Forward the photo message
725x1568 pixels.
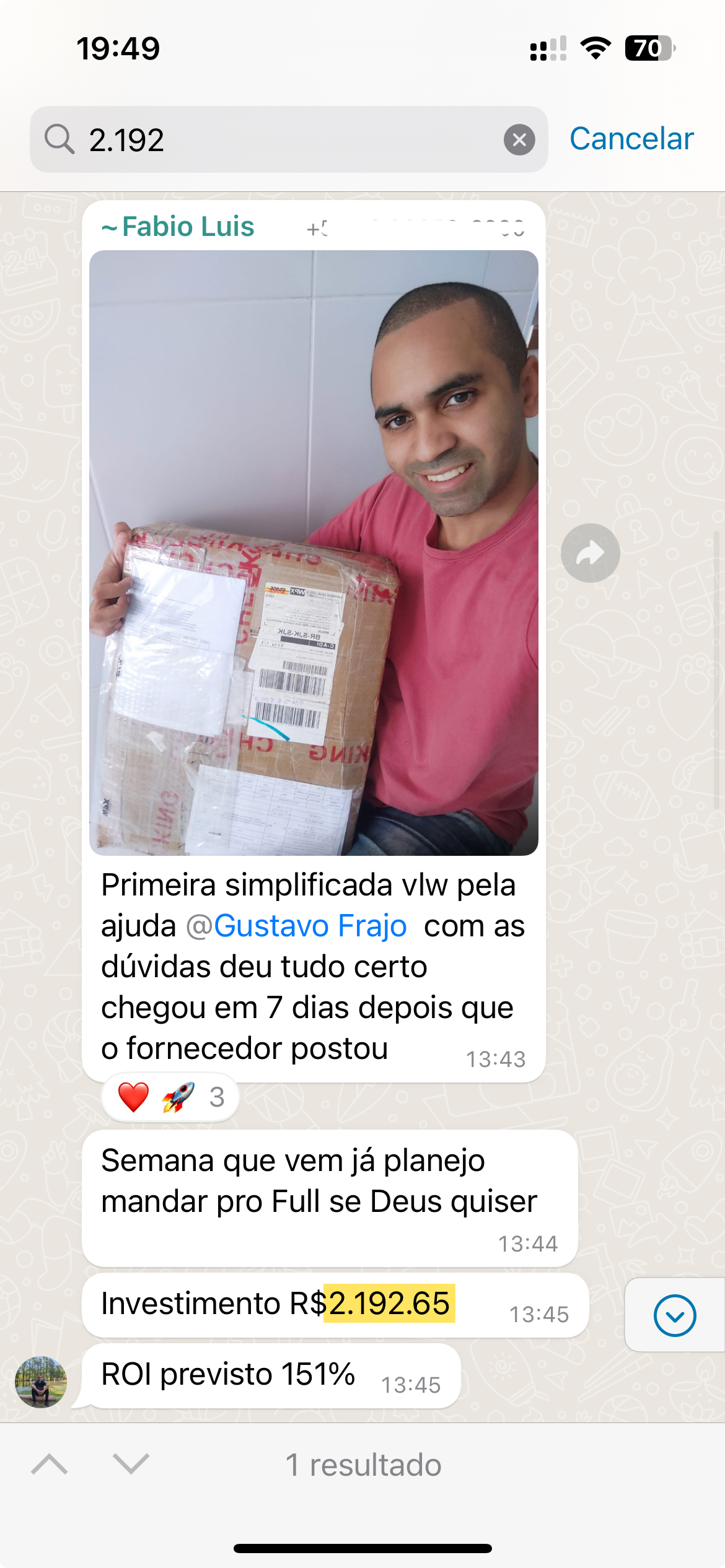pyautogui.click(x=590, y=553)
